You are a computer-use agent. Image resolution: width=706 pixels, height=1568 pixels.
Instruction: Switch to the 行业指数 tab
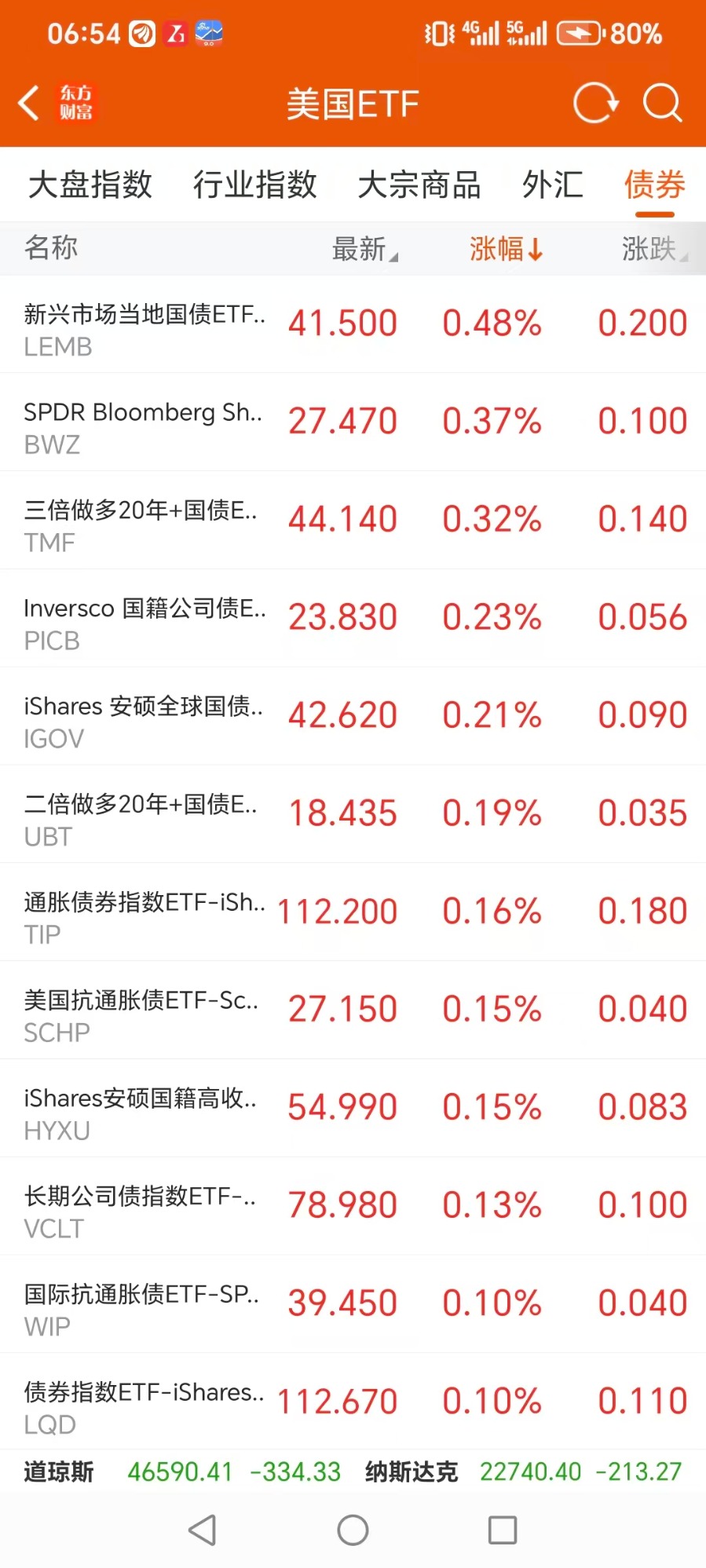click(x=255, y=185)
